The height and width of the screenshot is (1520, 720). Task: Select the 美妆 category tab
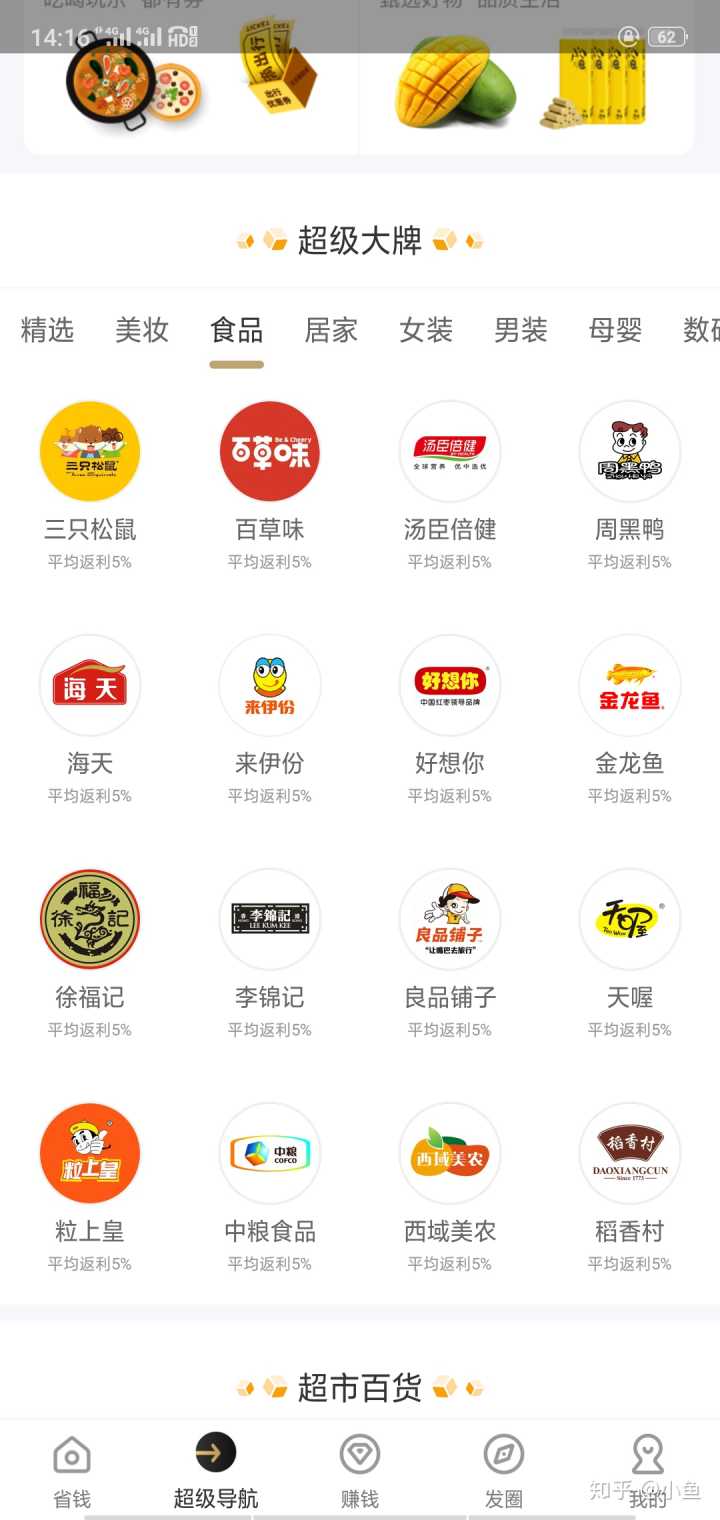point(142,330)
